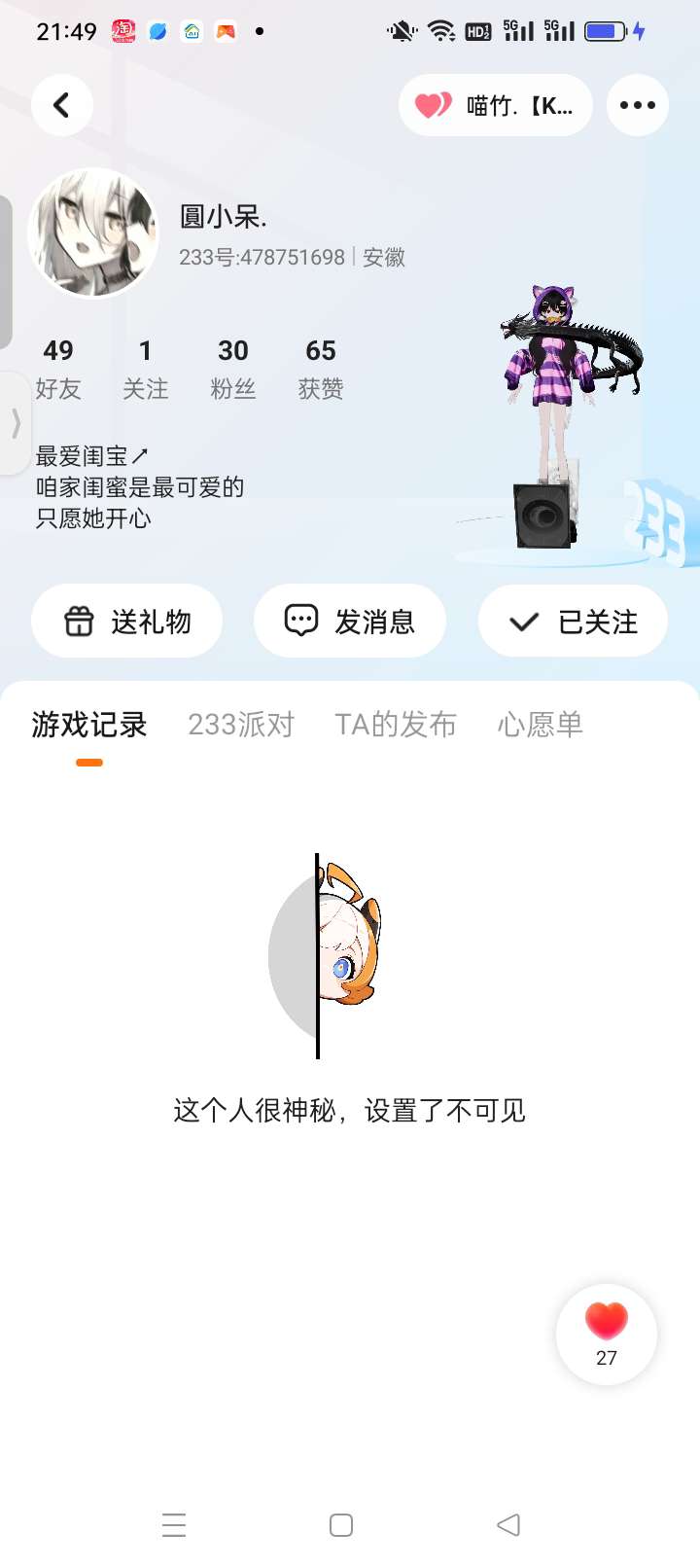The image size is (700, 1568).
Task: Like the profile with the floating heart
Action: [x=607, y=1334]
